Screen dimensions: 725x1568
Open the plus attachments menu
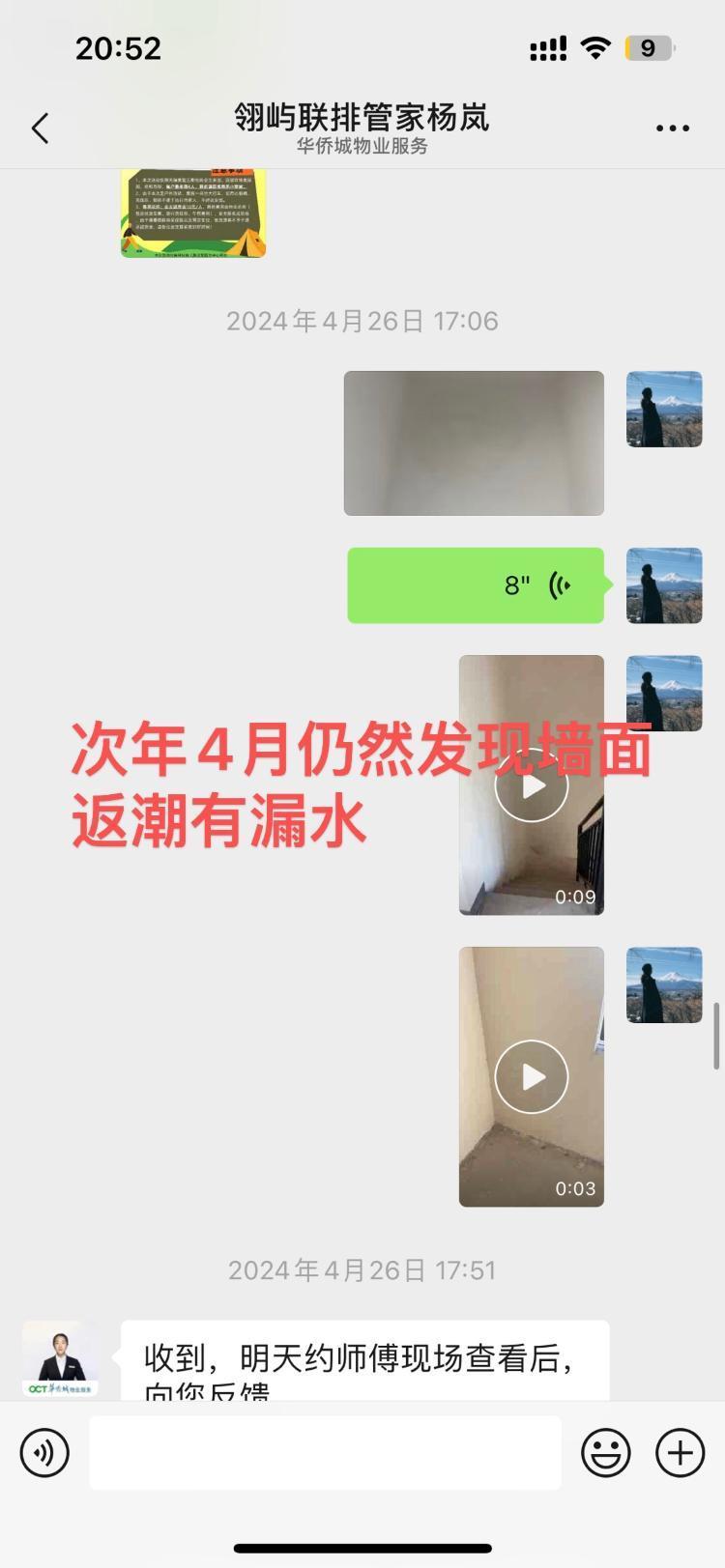pos(681,1453)
